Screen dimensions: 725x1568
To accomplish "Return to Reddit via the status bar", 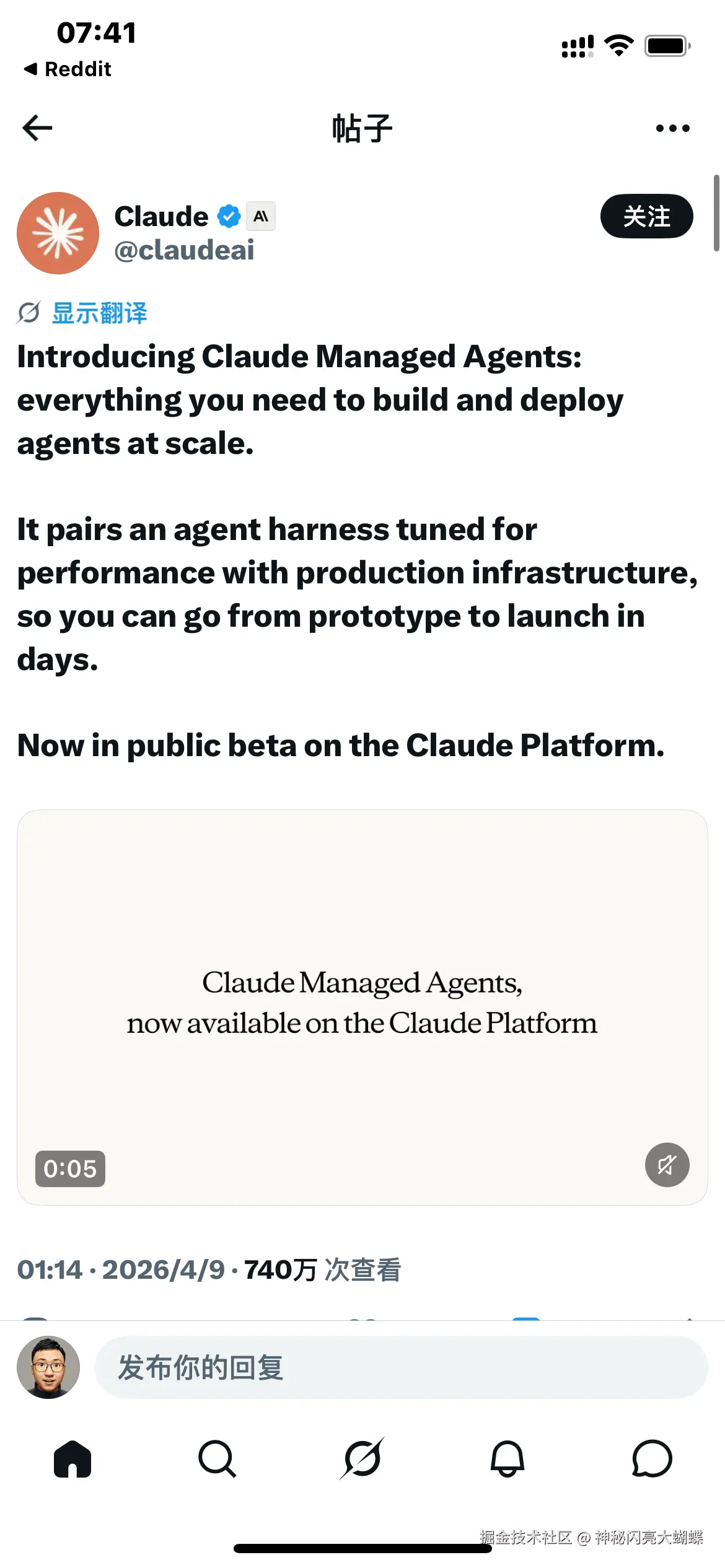I will [68, 69].
